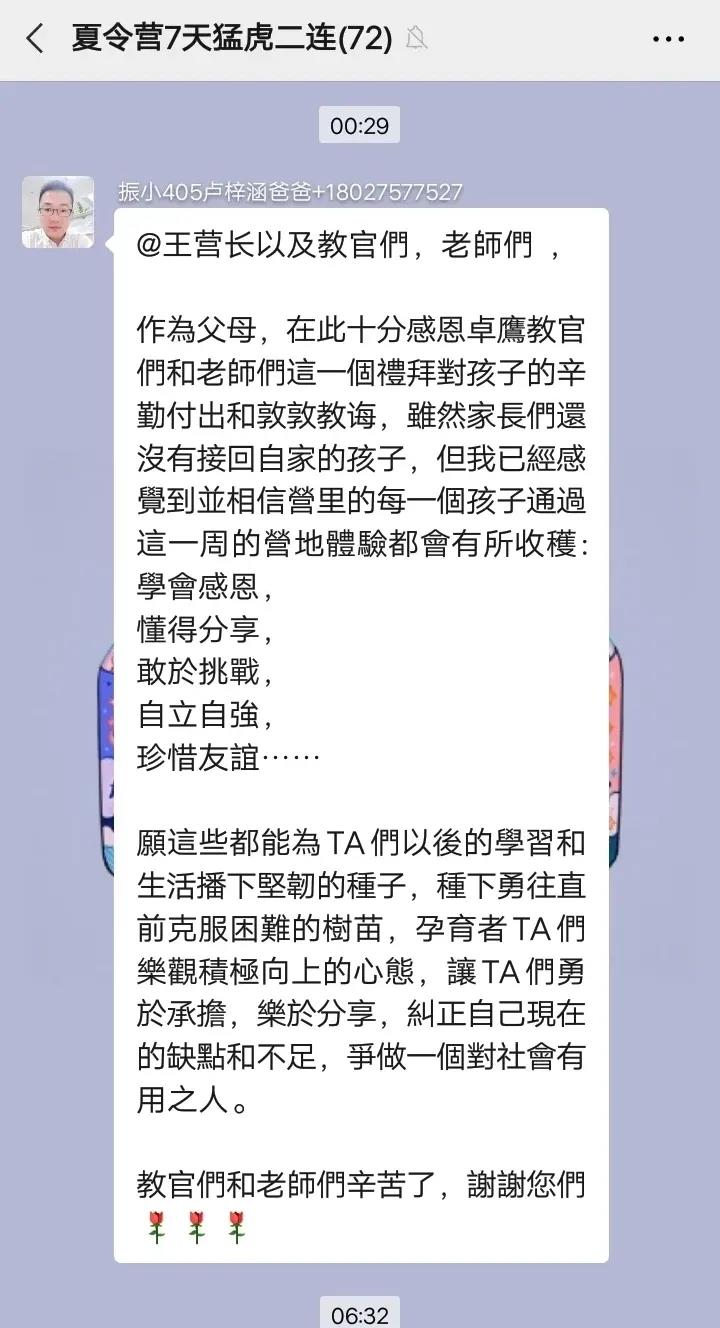Go back from the group chat
The width and height of the screenshot is (720, 1328).
pyautogui.click(x=36, y=40)
